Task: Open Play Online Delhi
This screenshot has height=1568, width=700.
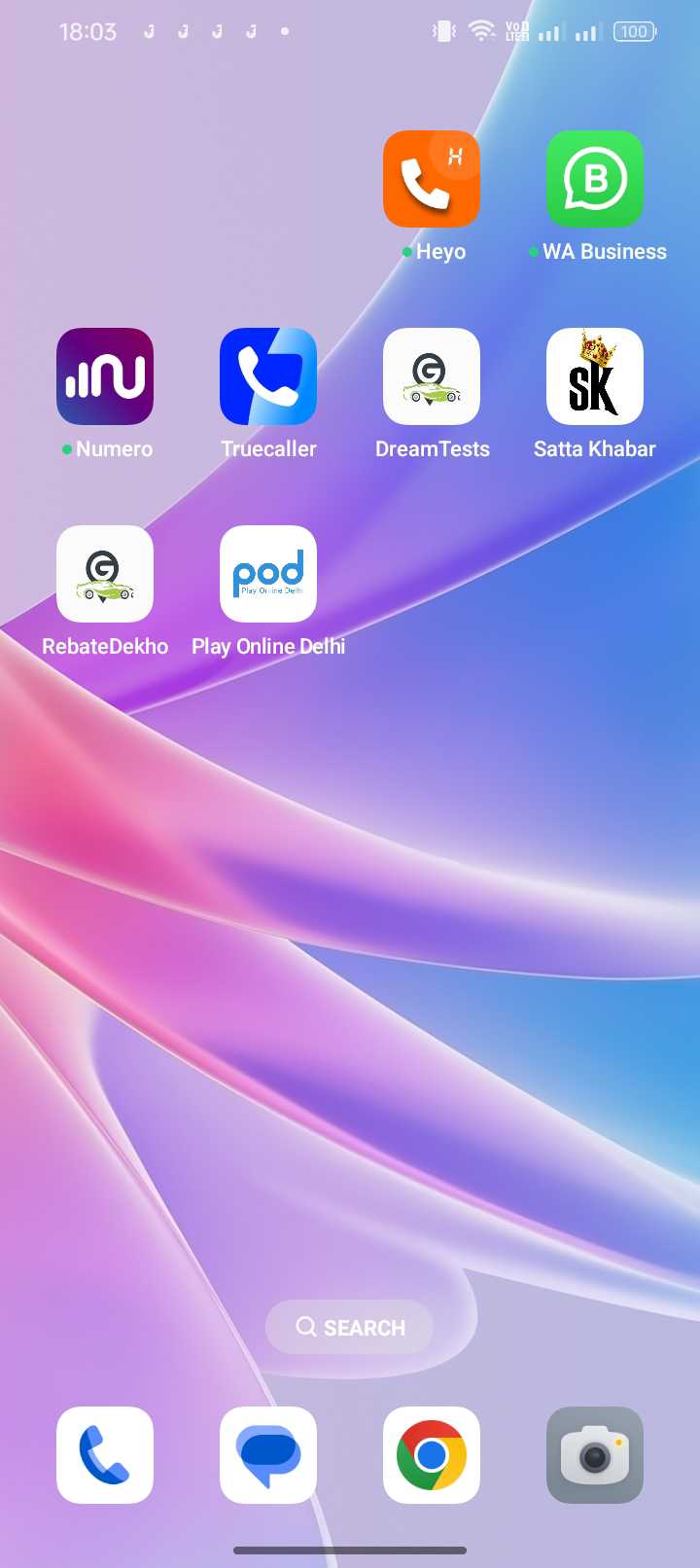Action: point(268,575)
